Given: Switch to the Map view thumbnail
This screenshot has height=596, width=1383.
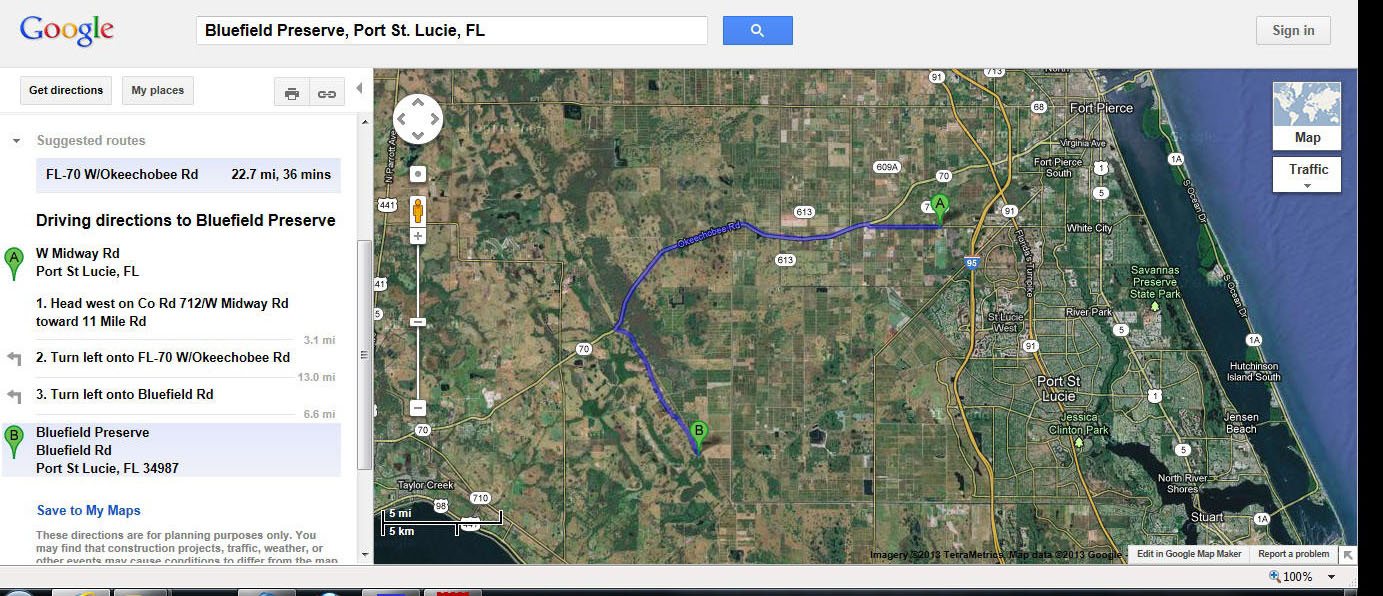Looking at the screenshot, I should click(1307, 116).
